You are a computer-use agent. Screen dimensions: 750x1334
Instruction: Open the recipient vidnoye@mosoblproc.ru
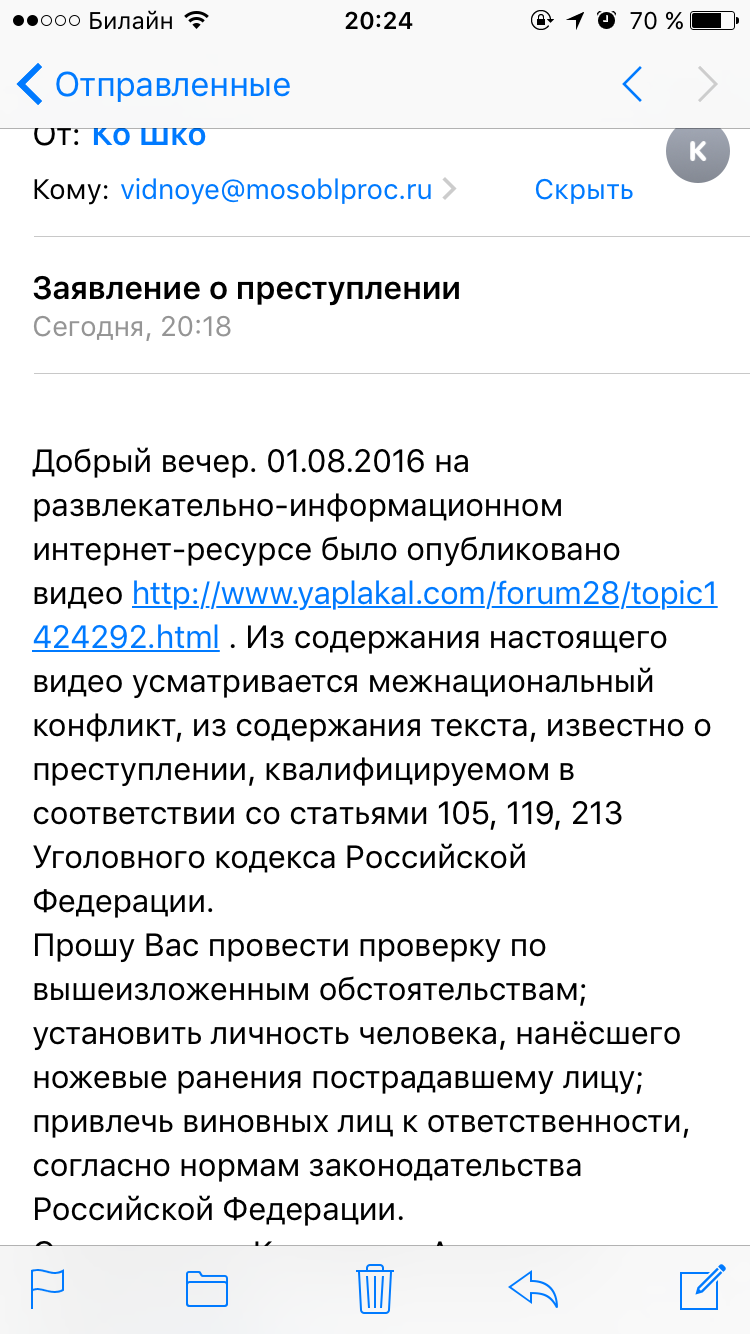click(277, 190)
